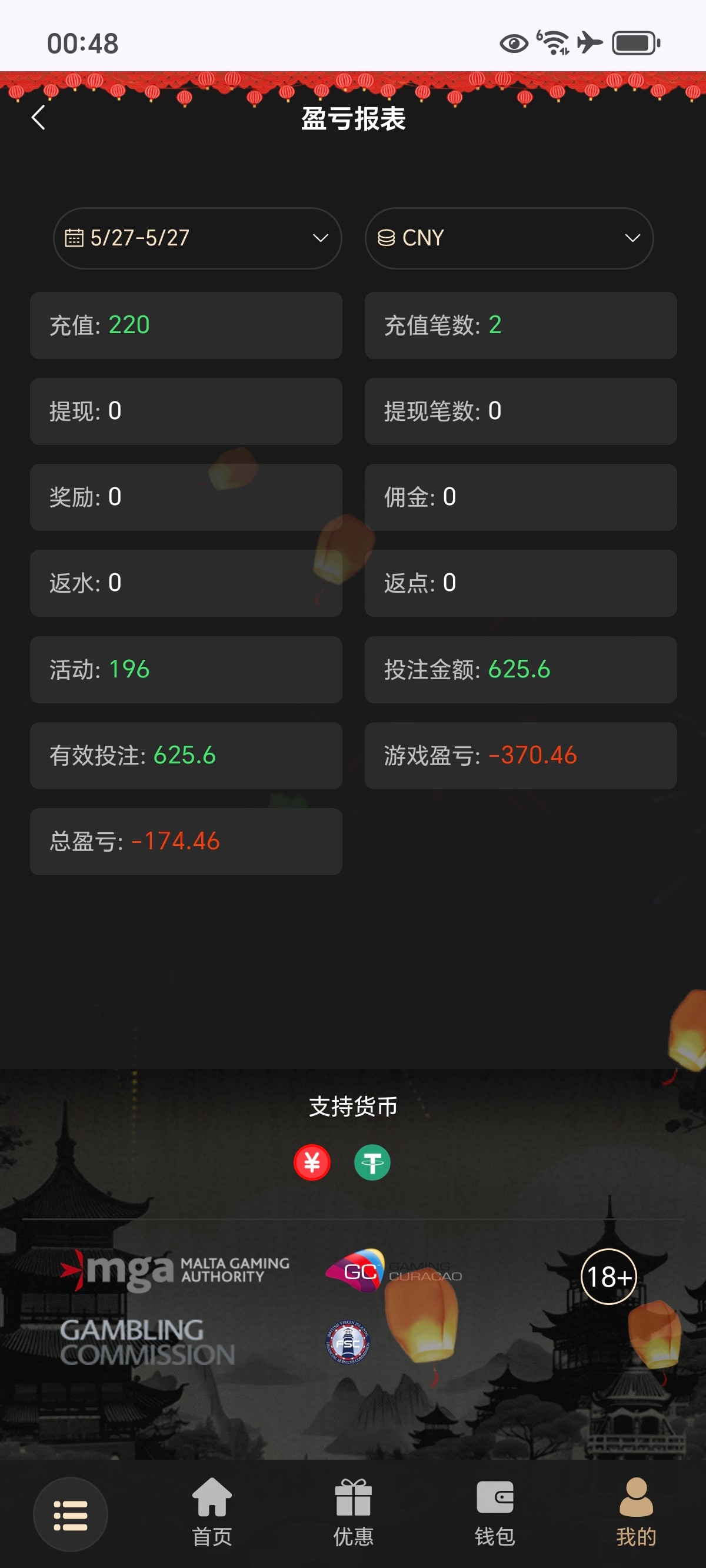Switch to the 首页 tab
Screen dimensions: 706x1568
point(212,1512)
